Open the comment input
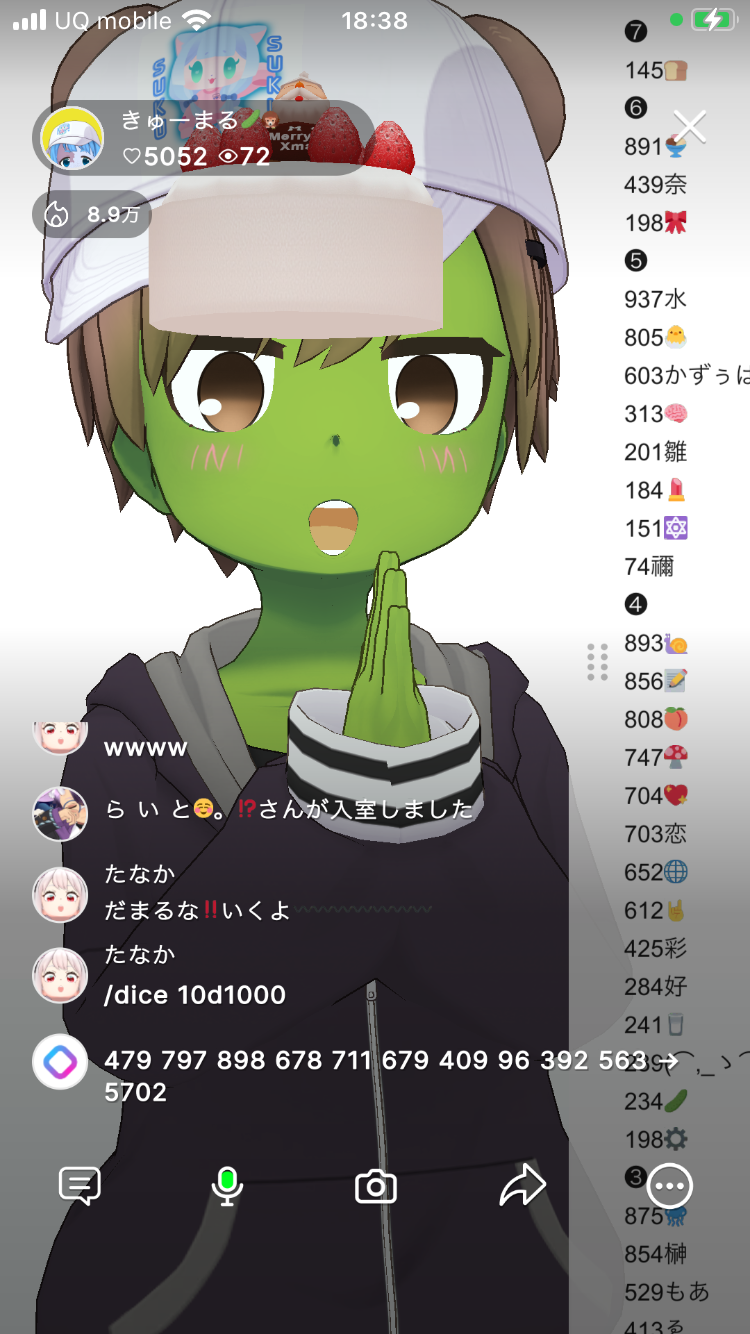 point(80,1186)
